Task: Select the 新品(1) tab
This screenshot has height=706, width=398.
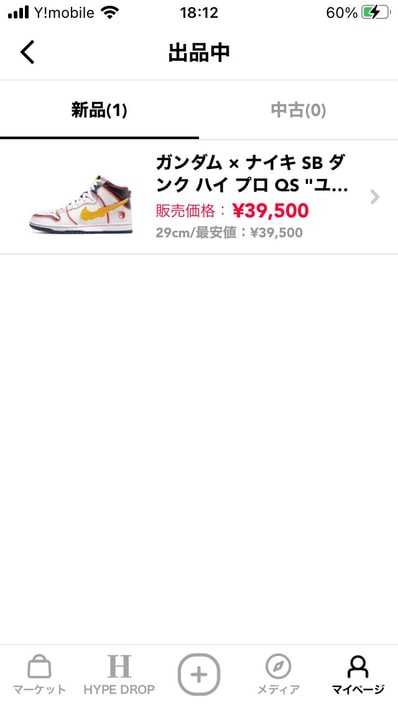Action: (99, 110)
